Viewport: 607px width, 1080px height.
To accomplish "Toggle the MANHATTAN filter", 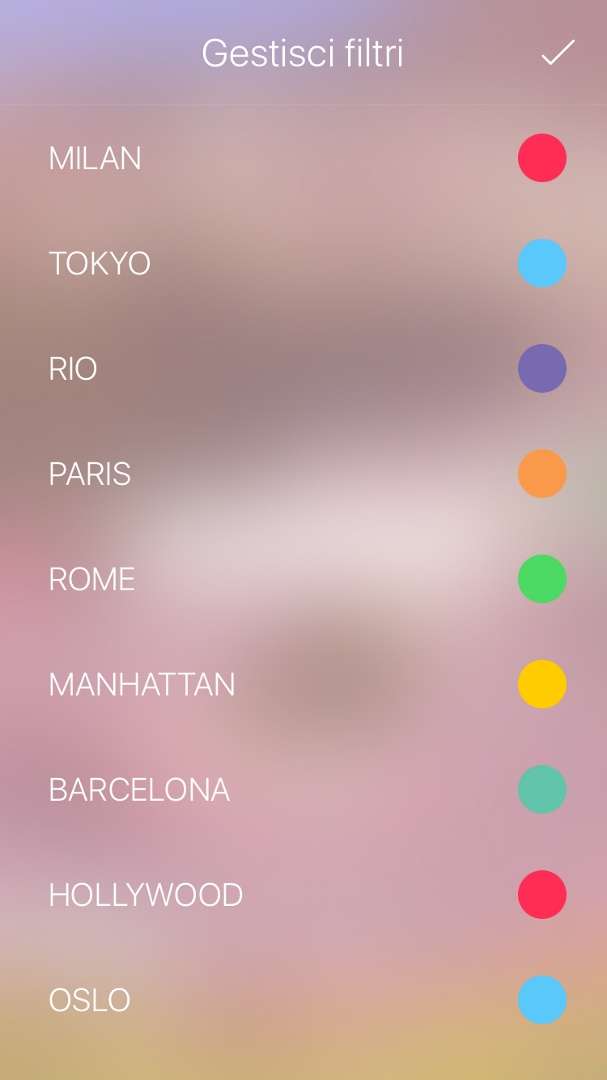I will point(542,684).
